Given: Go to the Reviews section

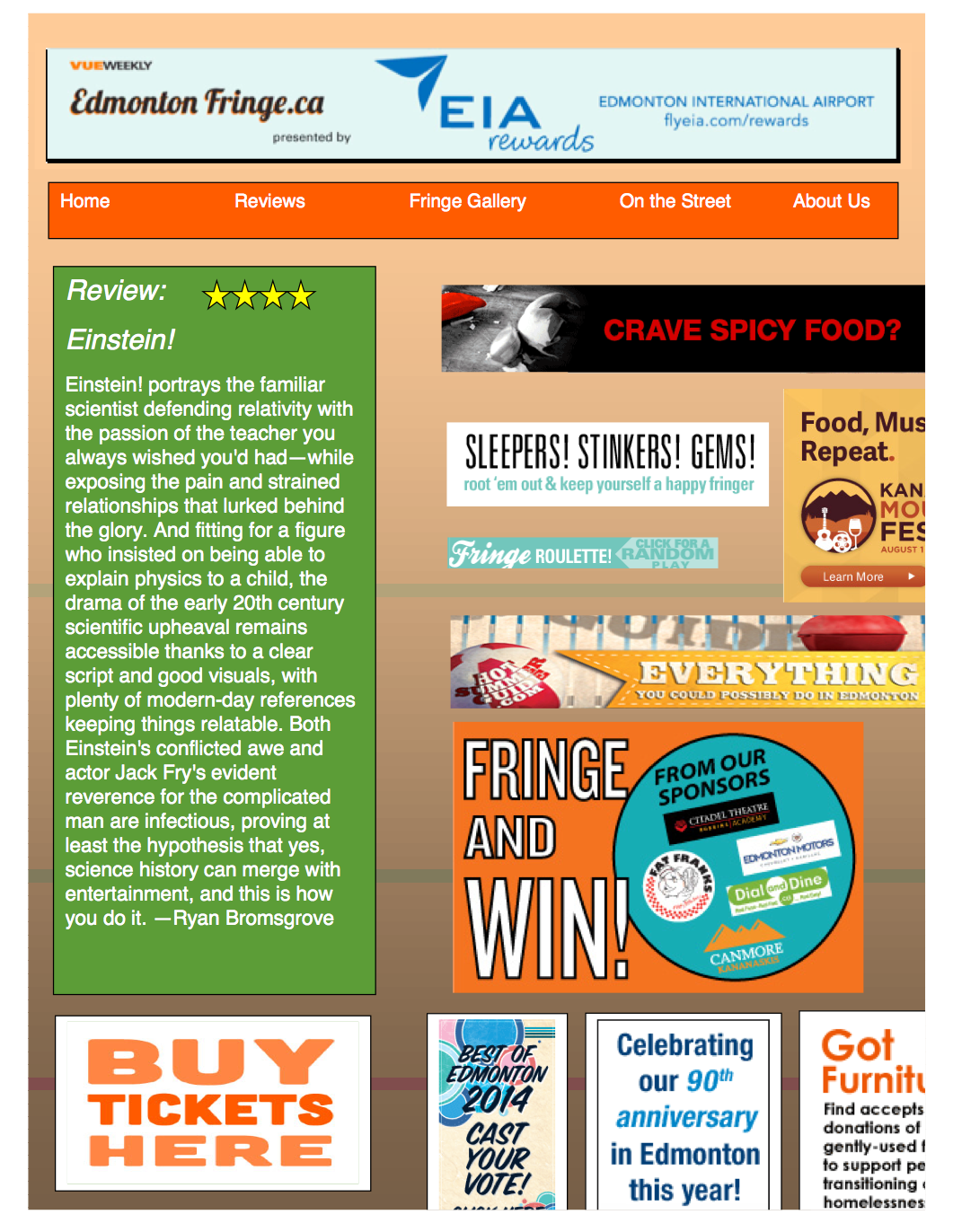Looking at the screenshot, I should 269,201.
